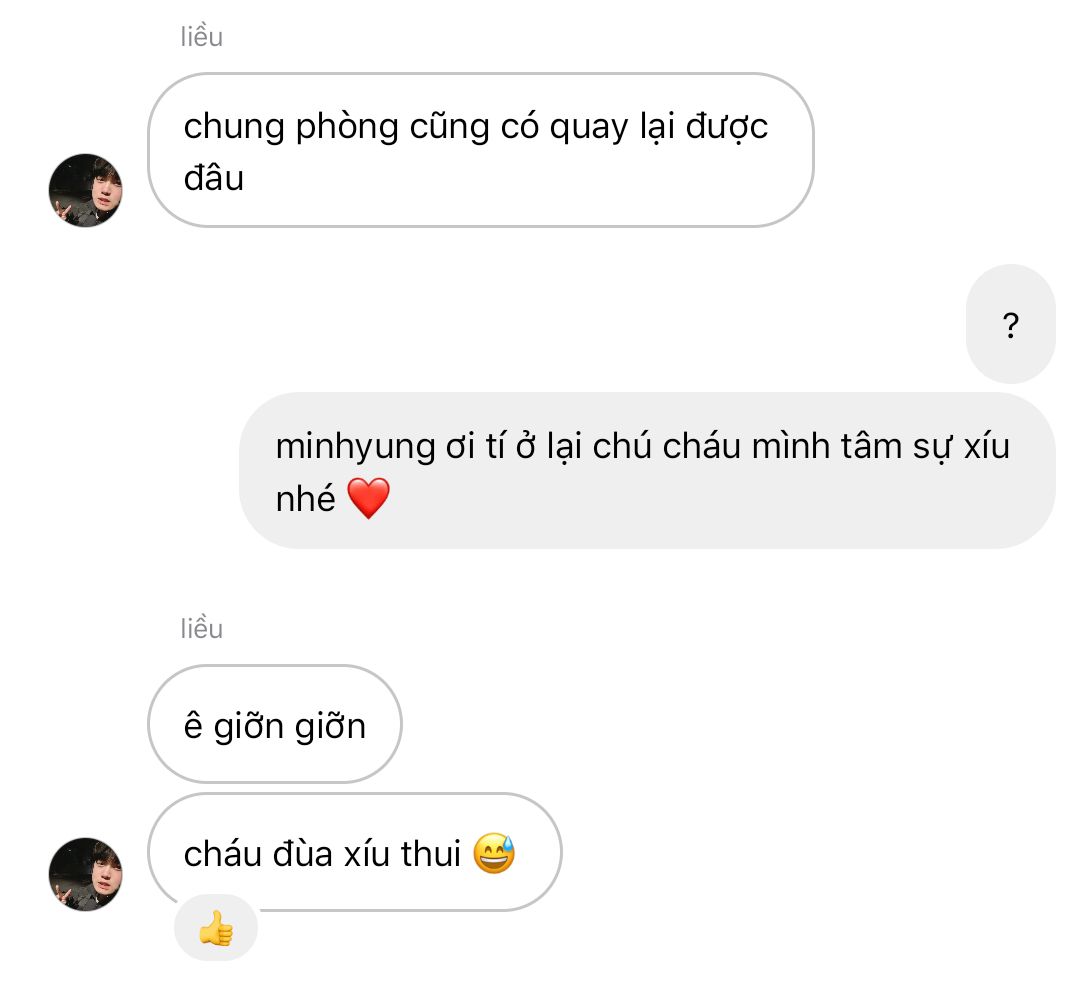Screen dimensions: 1080x996
Task: Open liều's avatar beside "chung phòng cũng có" message
Action: [x=86, y=190]
